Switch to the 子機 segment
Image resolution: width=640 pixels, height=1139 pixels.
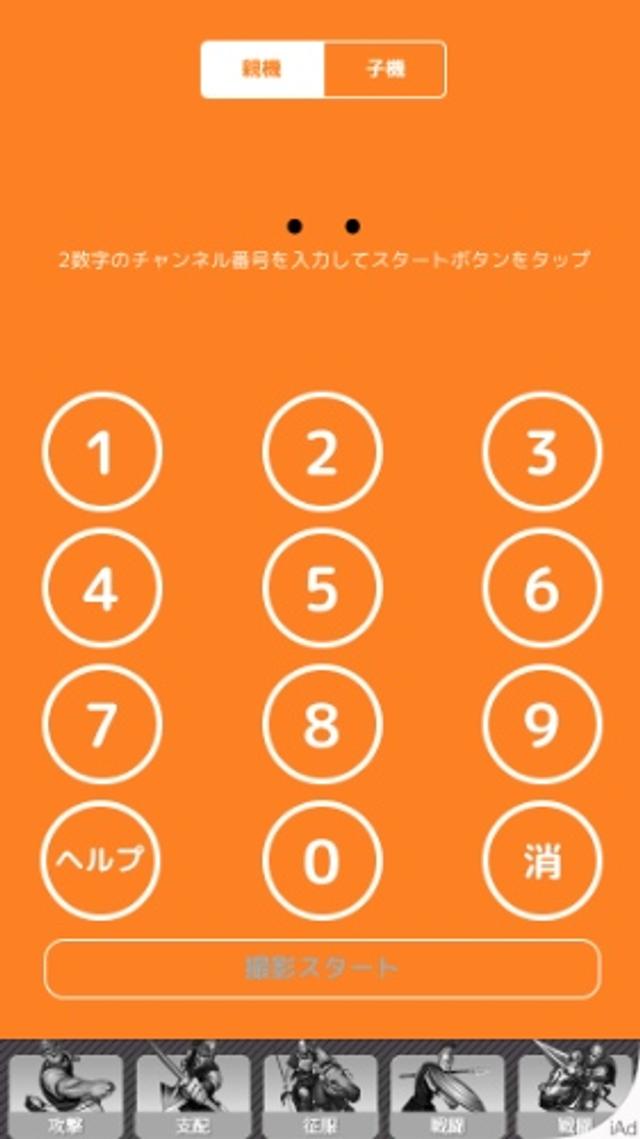tap(384, 70)
